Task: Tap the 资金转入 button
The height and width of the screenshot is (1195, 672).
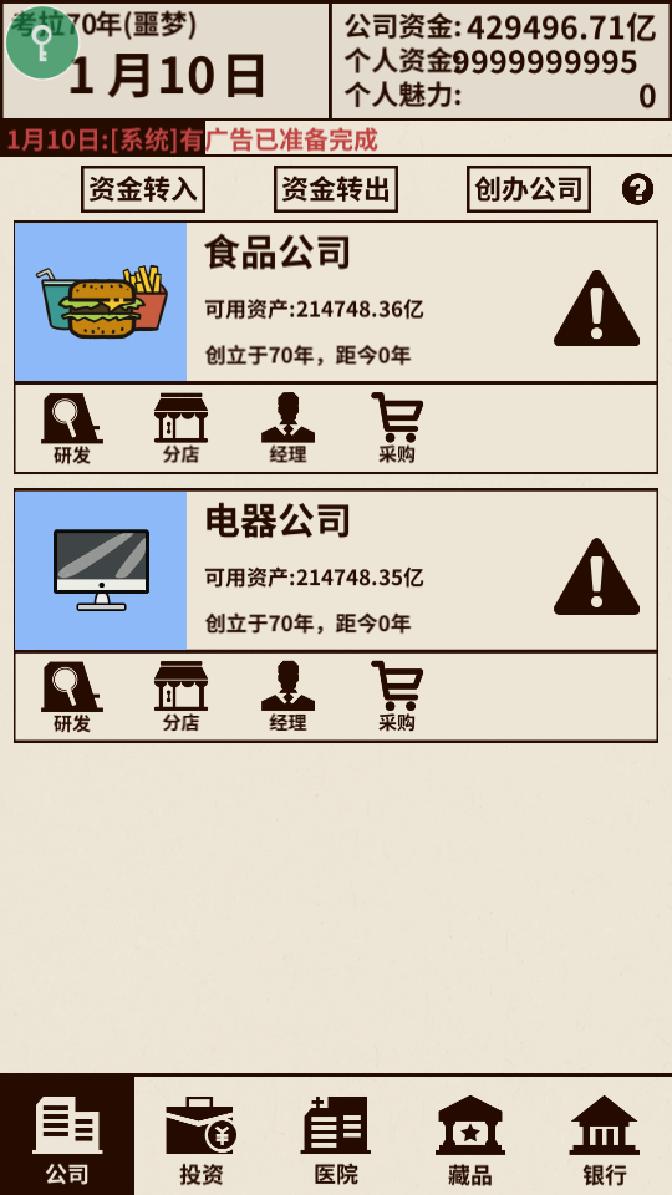Action: 143,189
